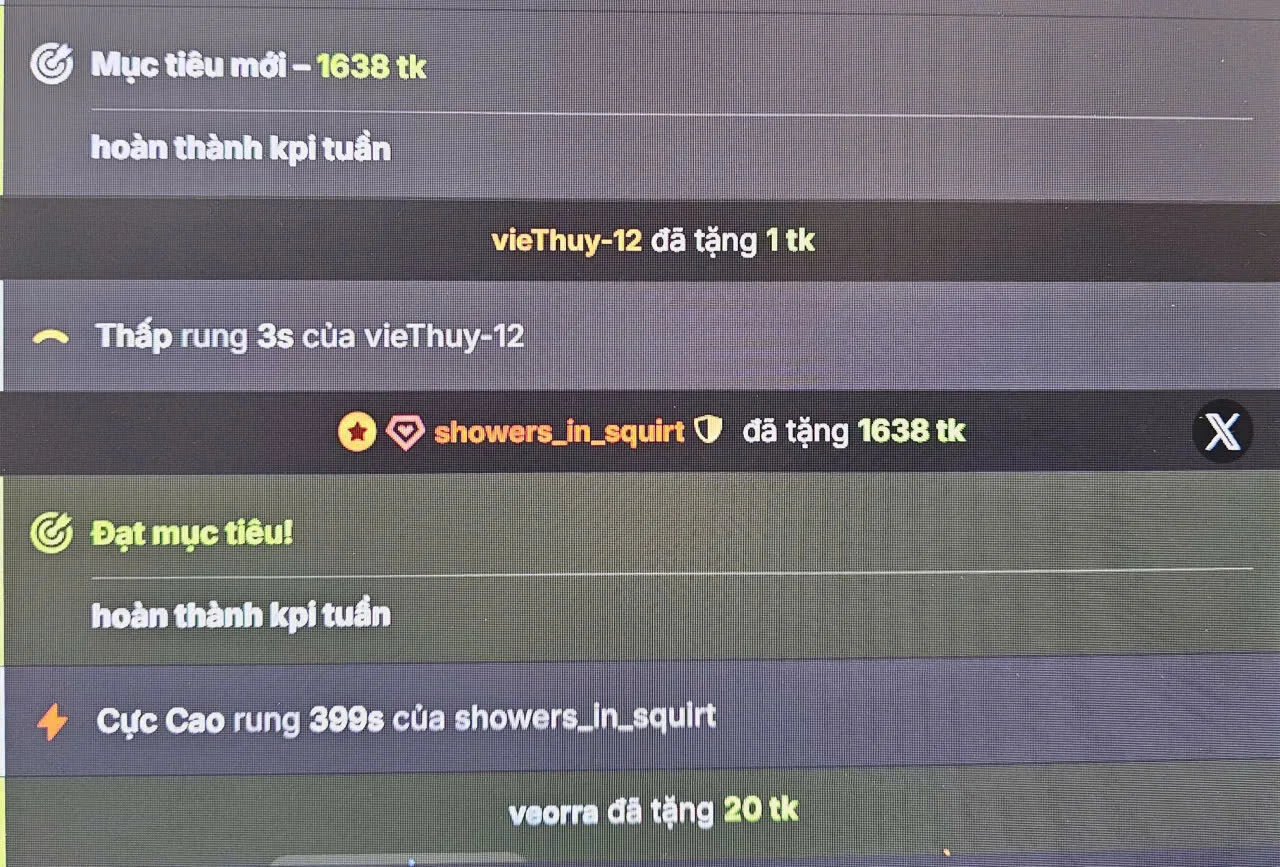Share the 1638 tk tip on X
1280x867 pixels.
[x=1222, y=431]
